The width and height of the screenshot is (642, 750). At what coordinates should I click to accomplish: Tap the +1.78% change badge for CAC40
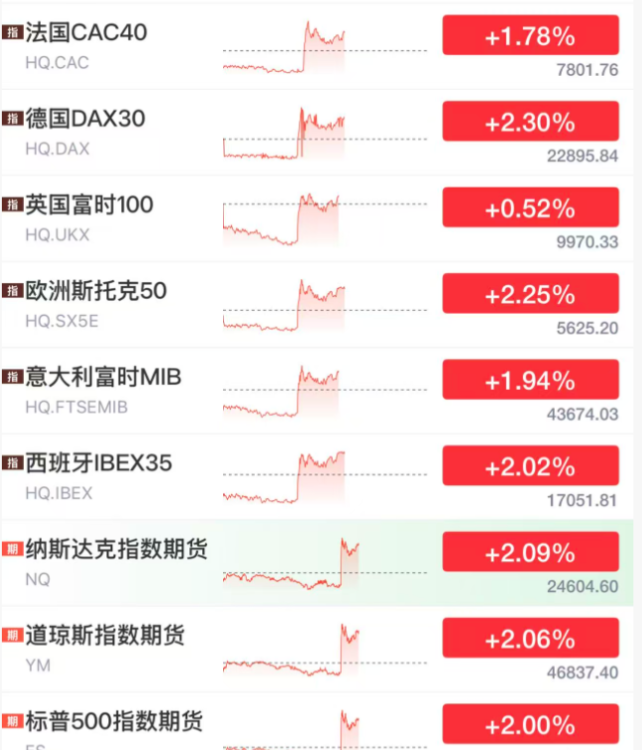(x=530, y=36)
